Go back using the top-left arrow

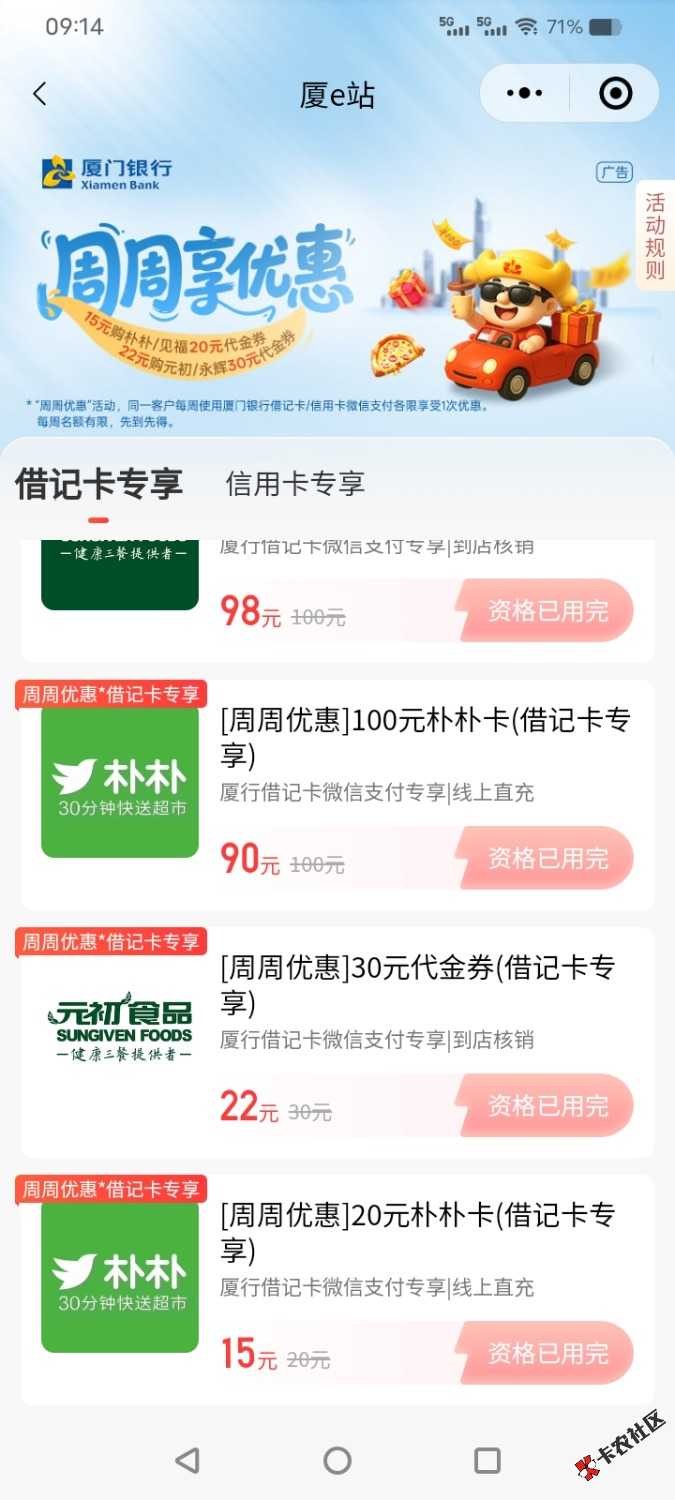click(x=40, y=95)
